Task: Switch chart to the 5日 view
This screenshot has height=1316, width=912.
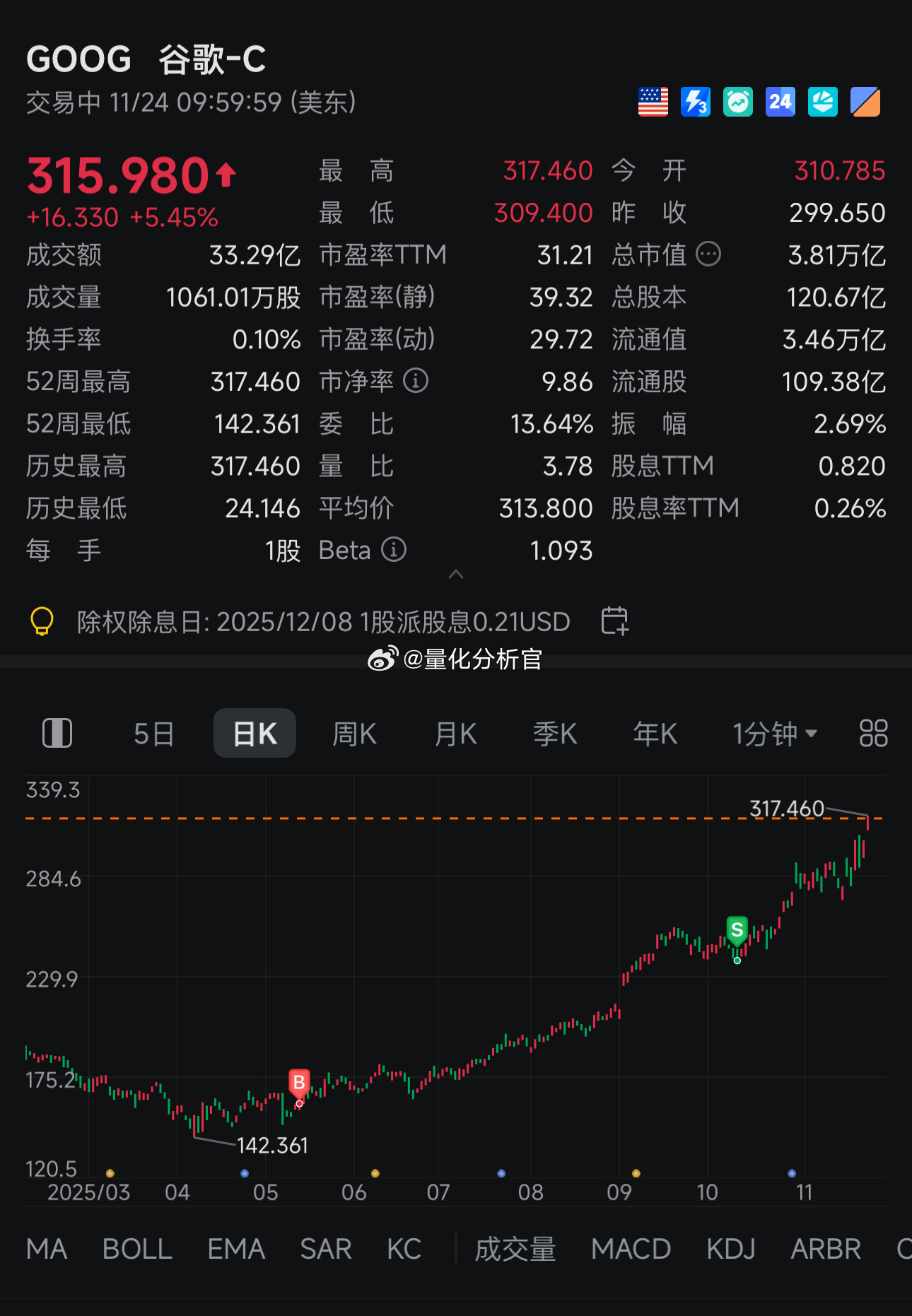Action: (x=153, y=734)
